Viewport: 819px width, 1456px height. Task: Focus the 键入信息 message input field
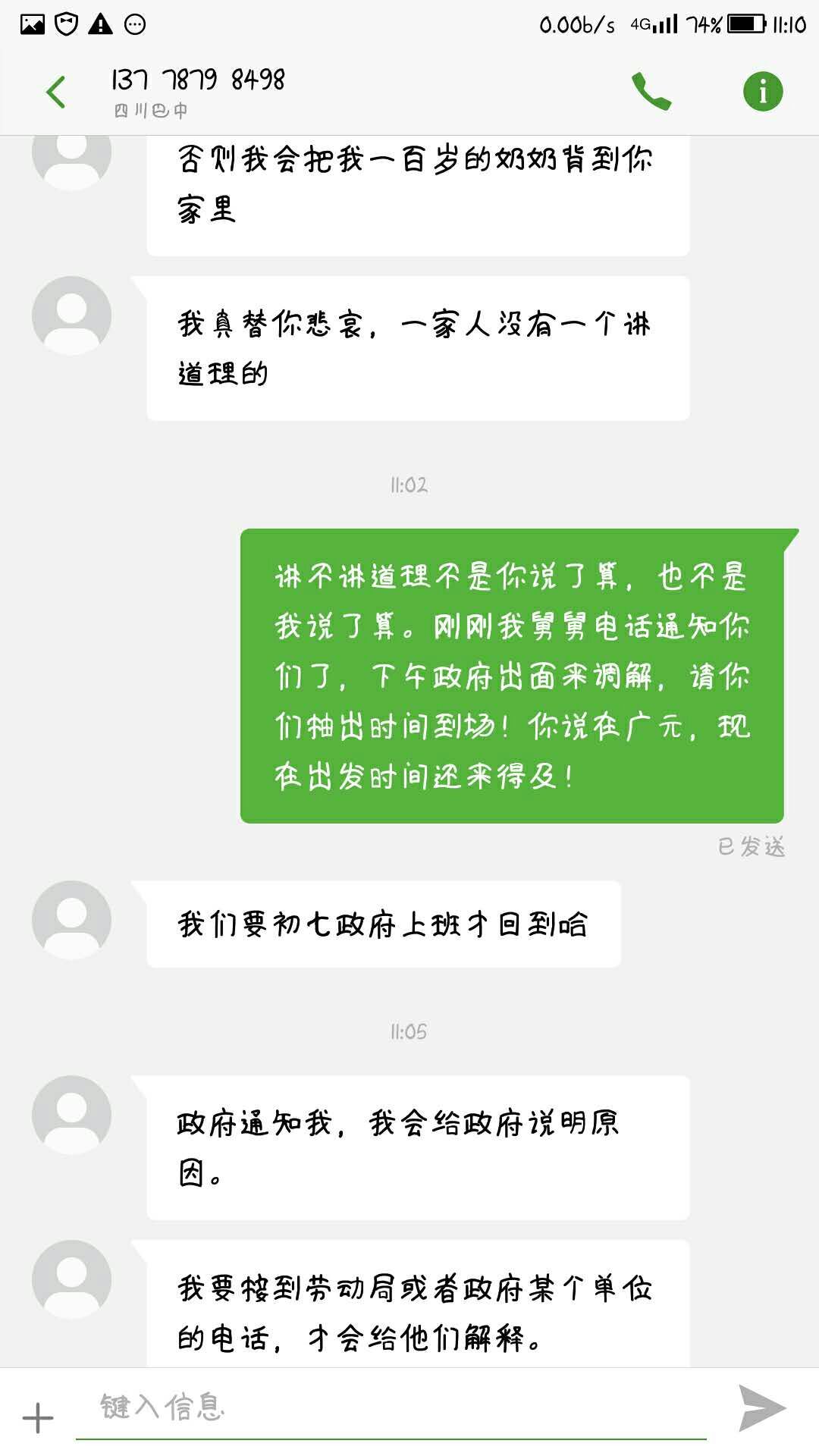391,1408
